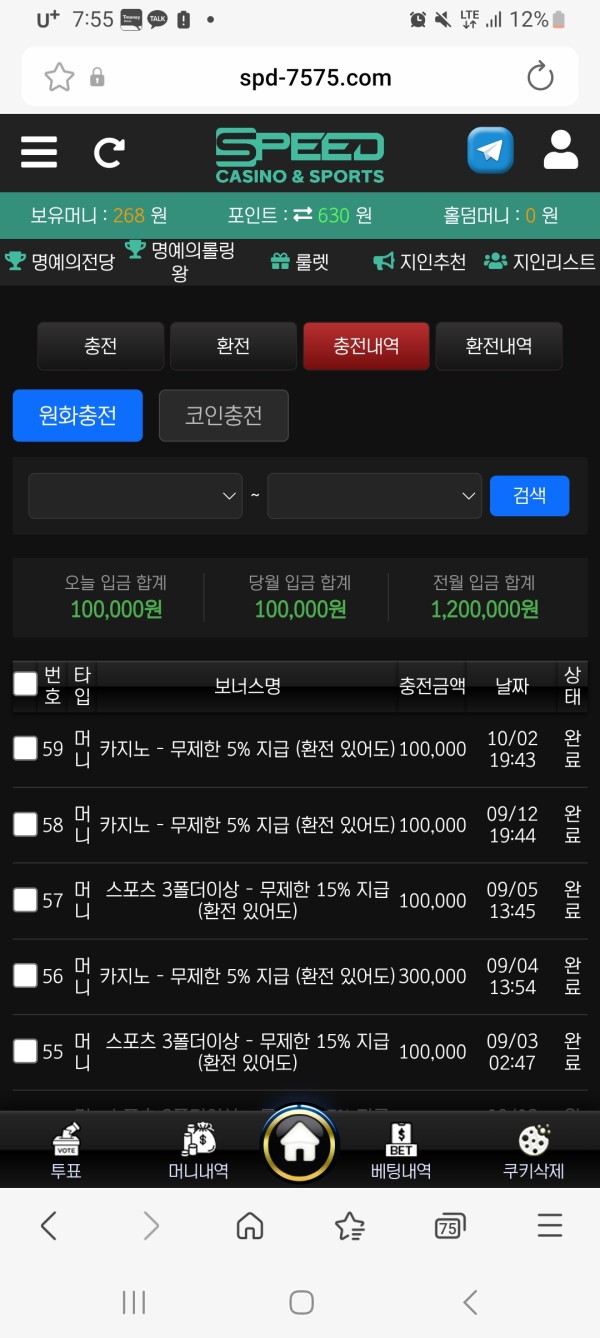600x1338 pixels.
Task: Open 룰렛 from the top menu
Action: tap(299, 262)
